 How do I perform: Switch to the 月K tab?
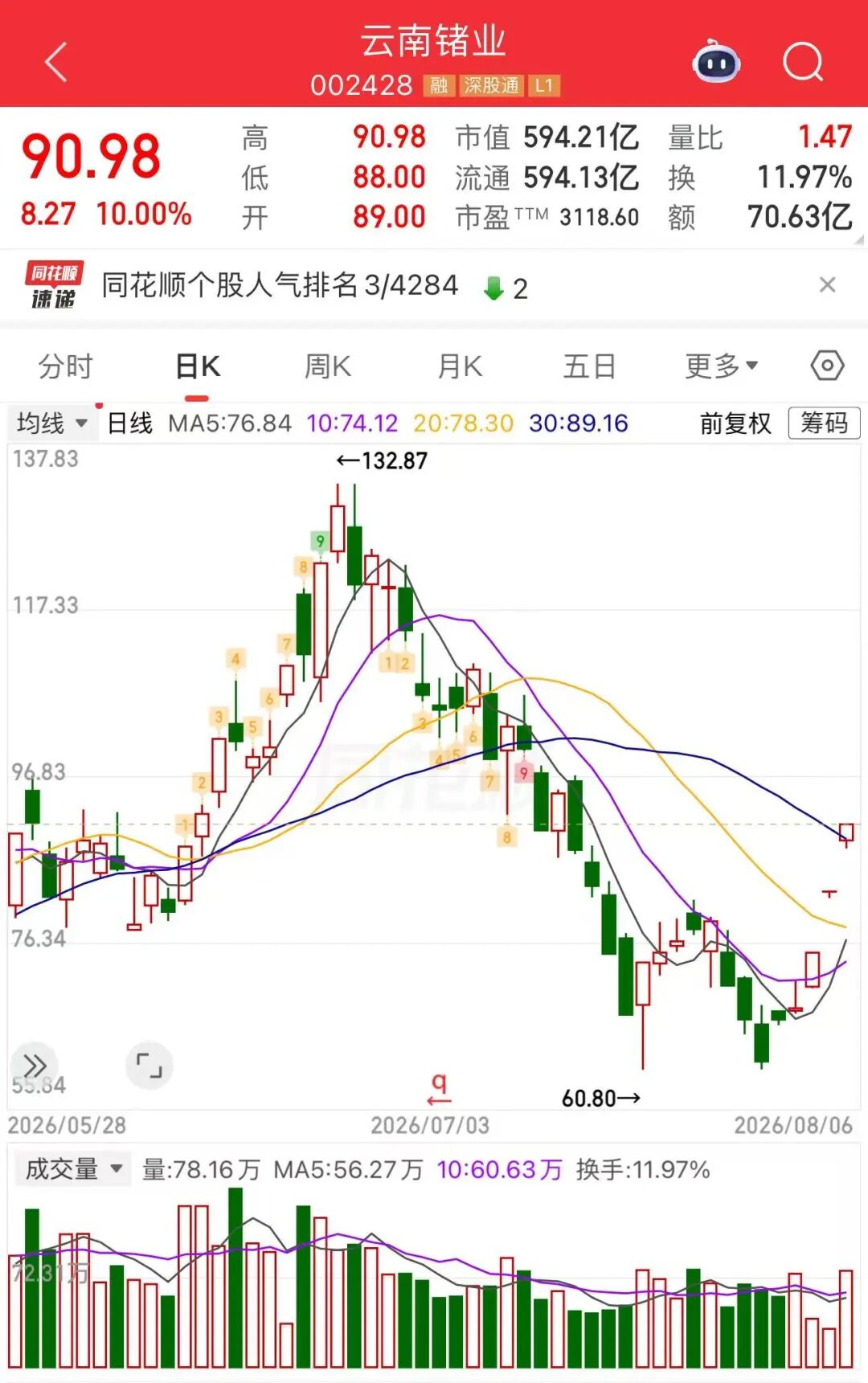[460, 366]
